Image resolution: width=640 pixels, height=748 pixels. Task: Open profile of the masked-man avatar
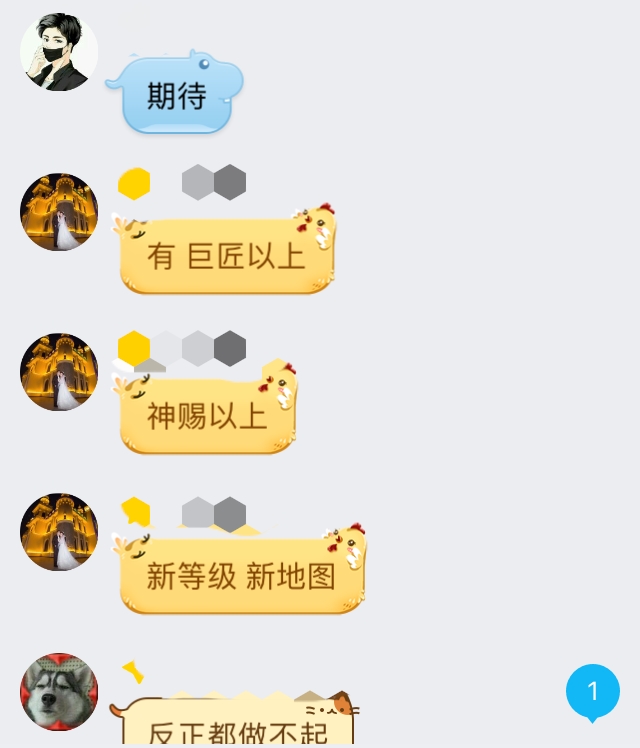(x=59, y=52)
